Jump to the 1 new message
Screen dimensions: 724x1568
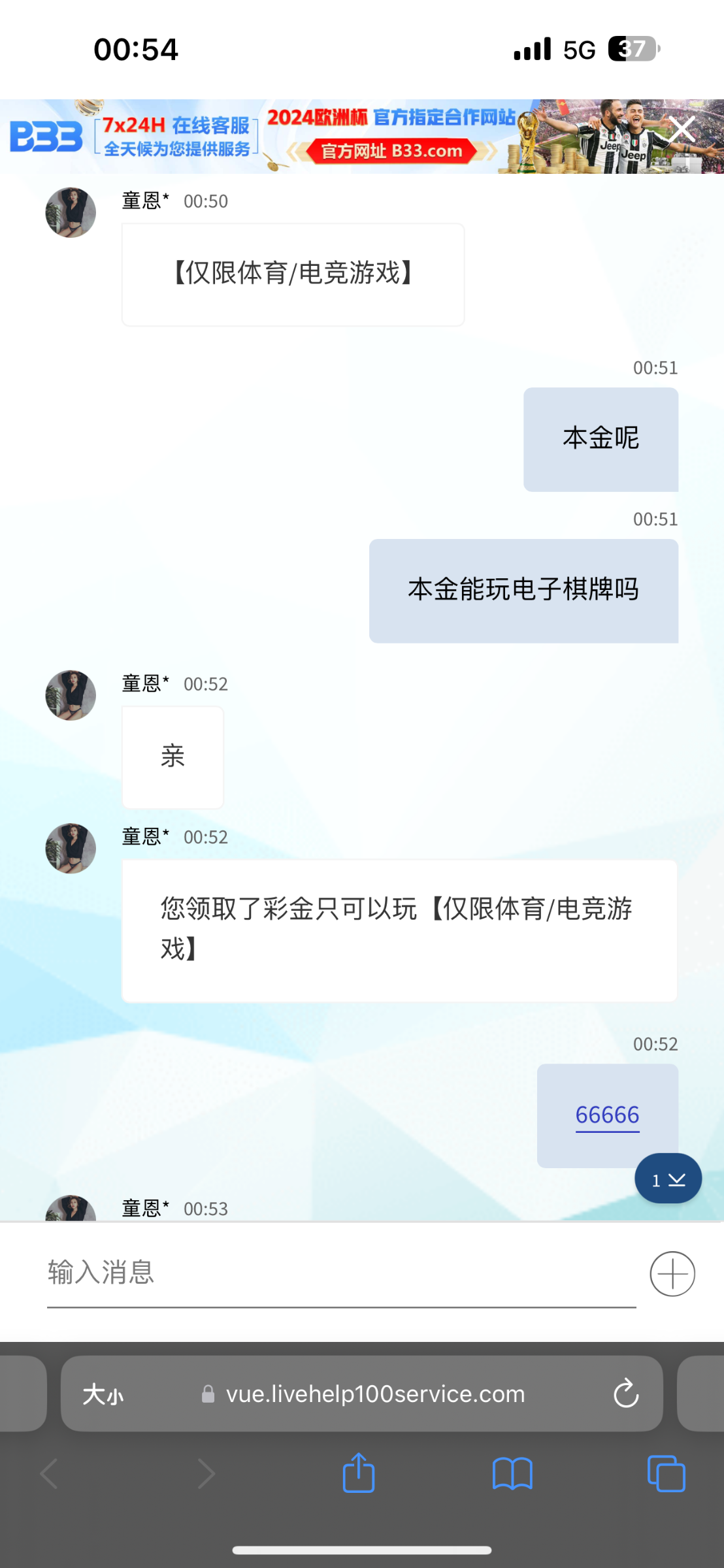click(x=668, y=1179)
